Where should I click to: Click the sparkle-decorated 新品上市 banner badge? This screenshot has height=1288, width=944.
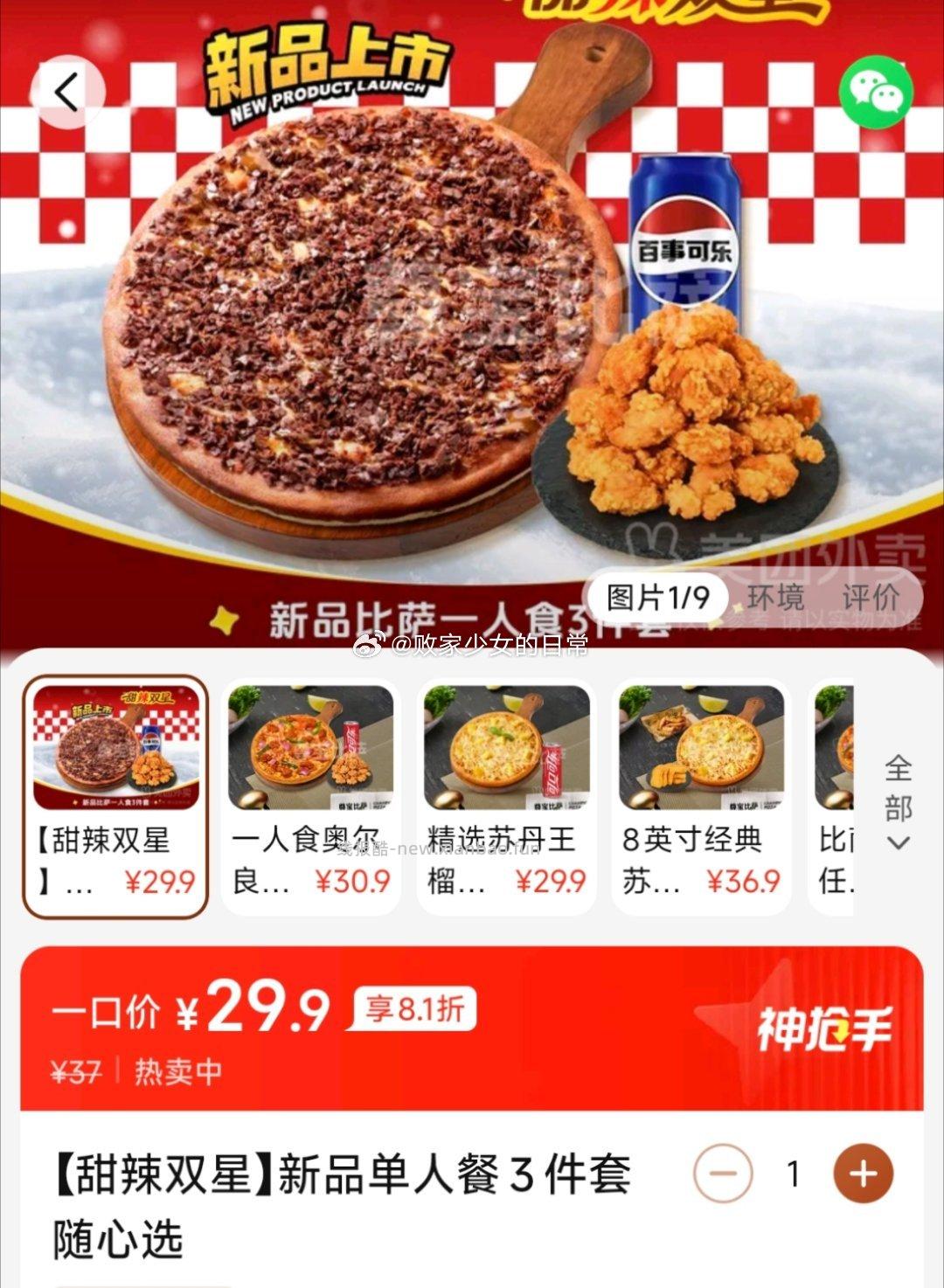pyautogui.click(x=324, y=71)
